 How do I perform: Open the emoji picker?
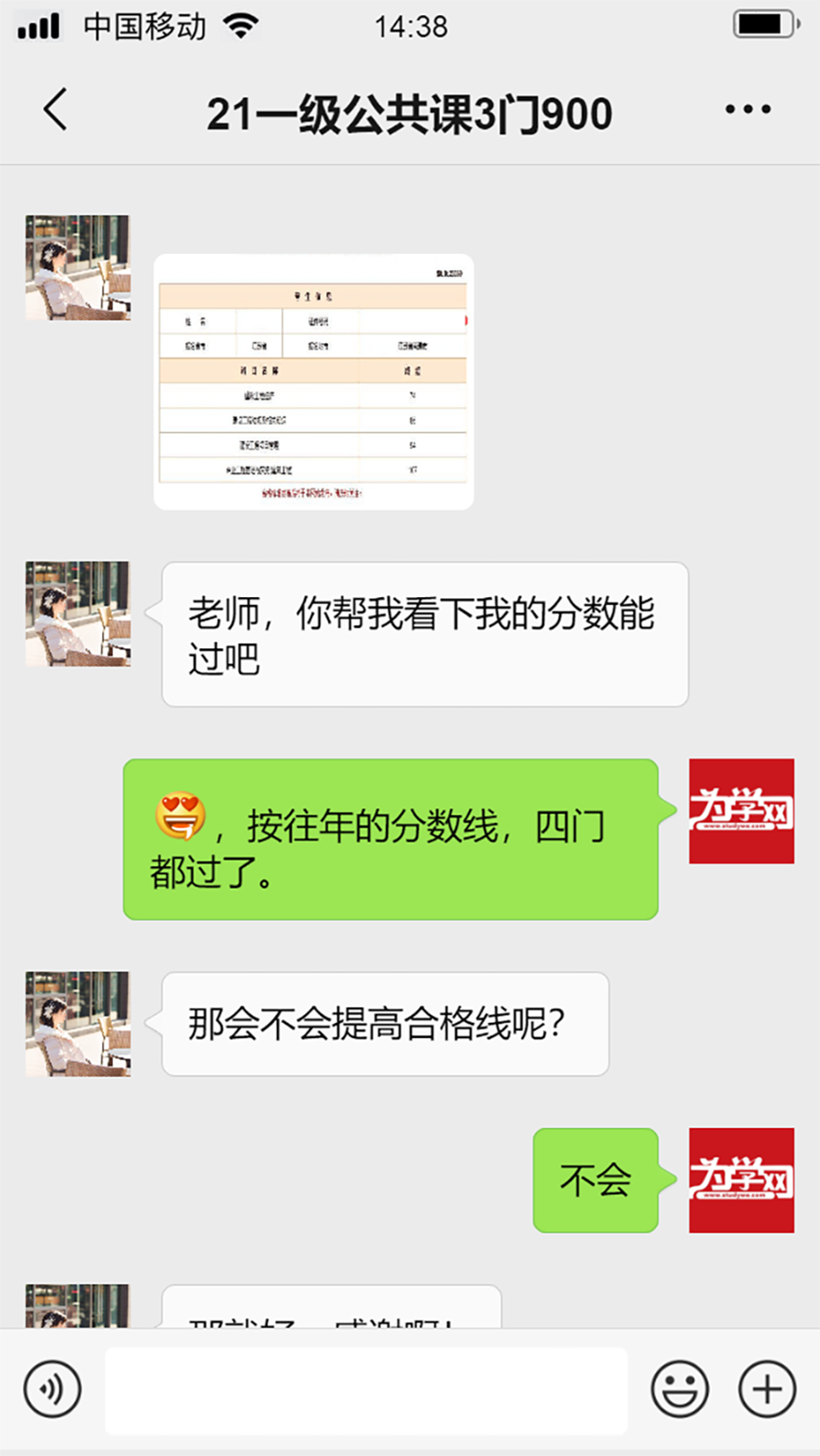[x=679, y=1389]
